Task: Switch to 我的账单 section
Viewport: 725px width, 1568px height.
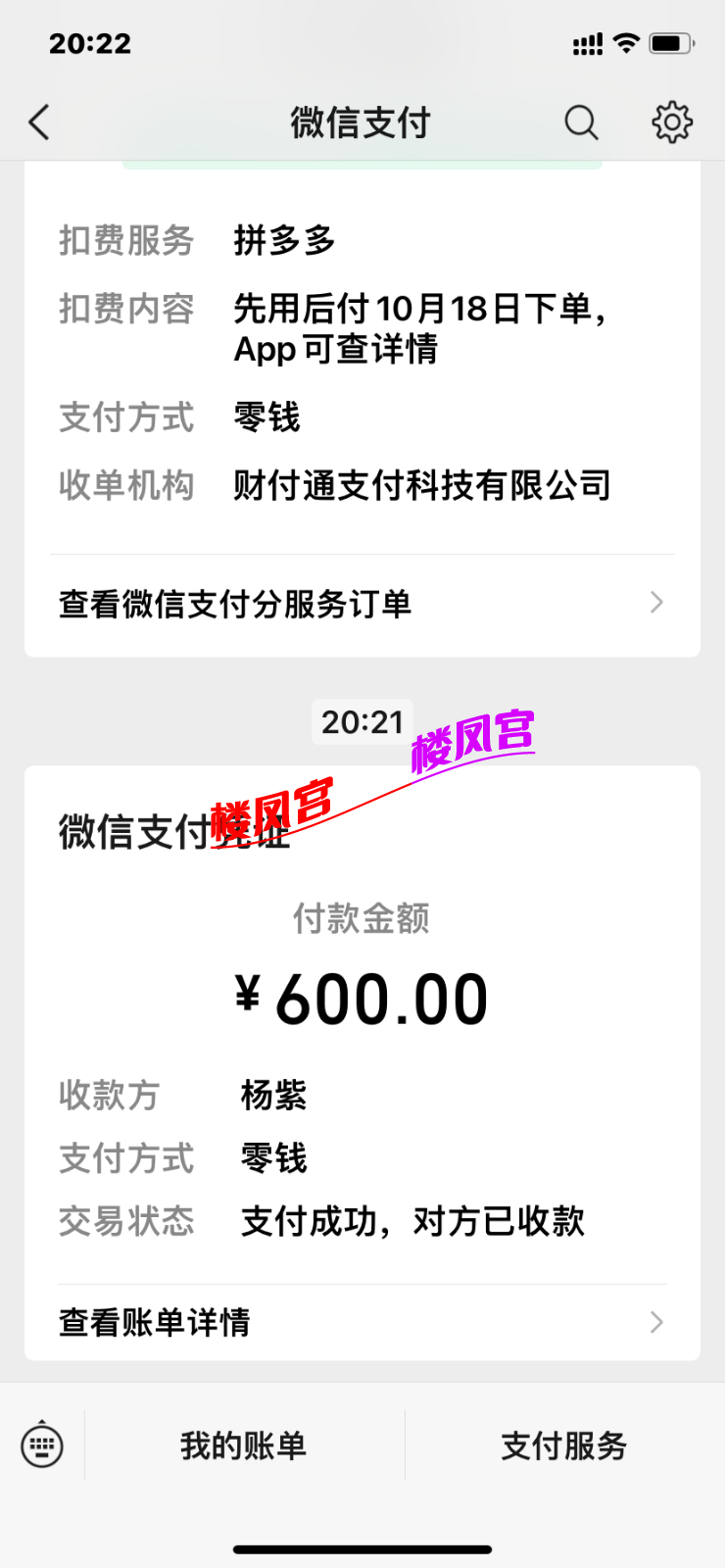Action: click(243, 1445)
